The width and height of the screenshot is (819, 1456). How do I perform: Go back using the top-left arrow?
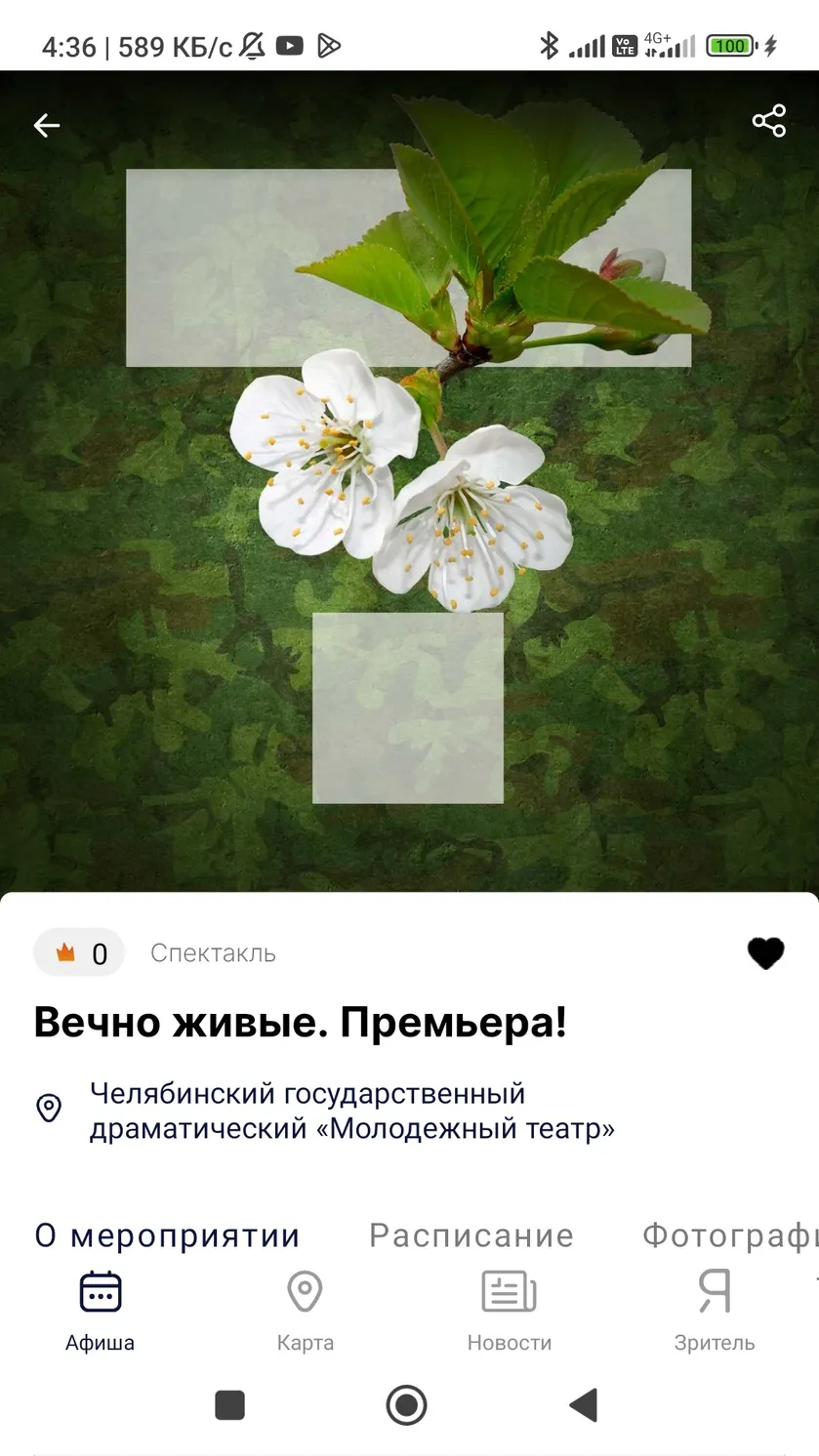[46, 125]
